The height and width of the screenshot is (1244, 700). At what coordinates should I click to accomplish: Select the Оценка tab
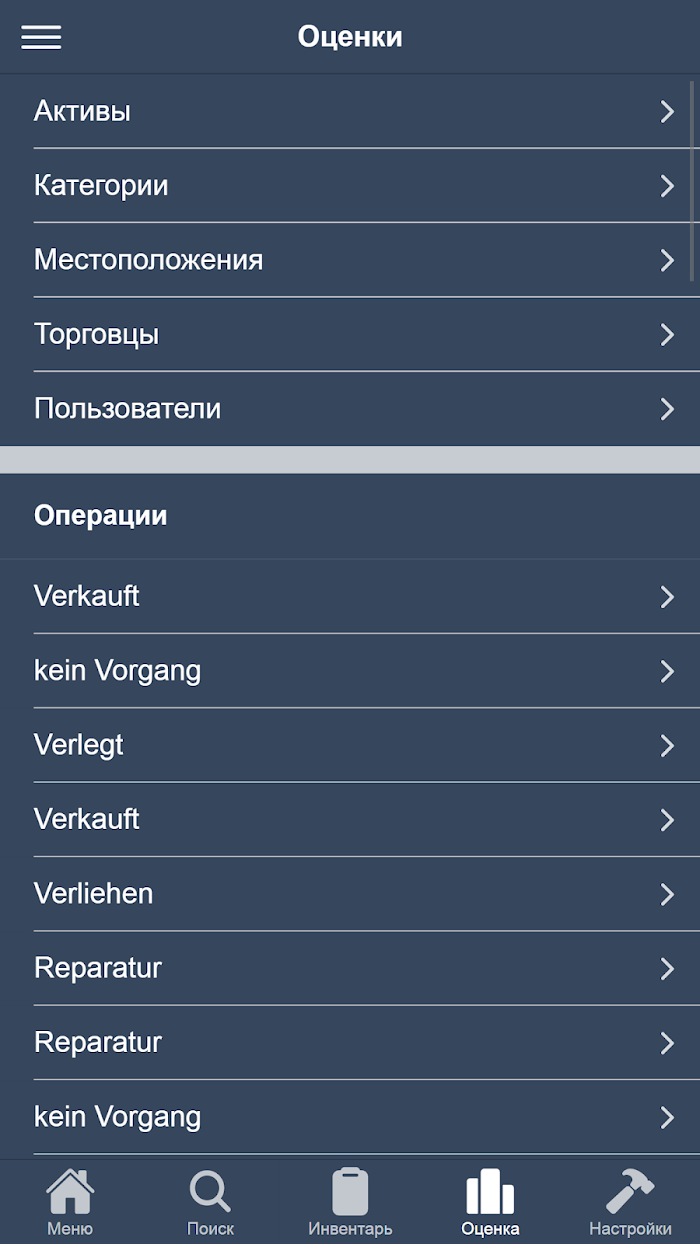pyautogui.click(x=490, y=1202)
